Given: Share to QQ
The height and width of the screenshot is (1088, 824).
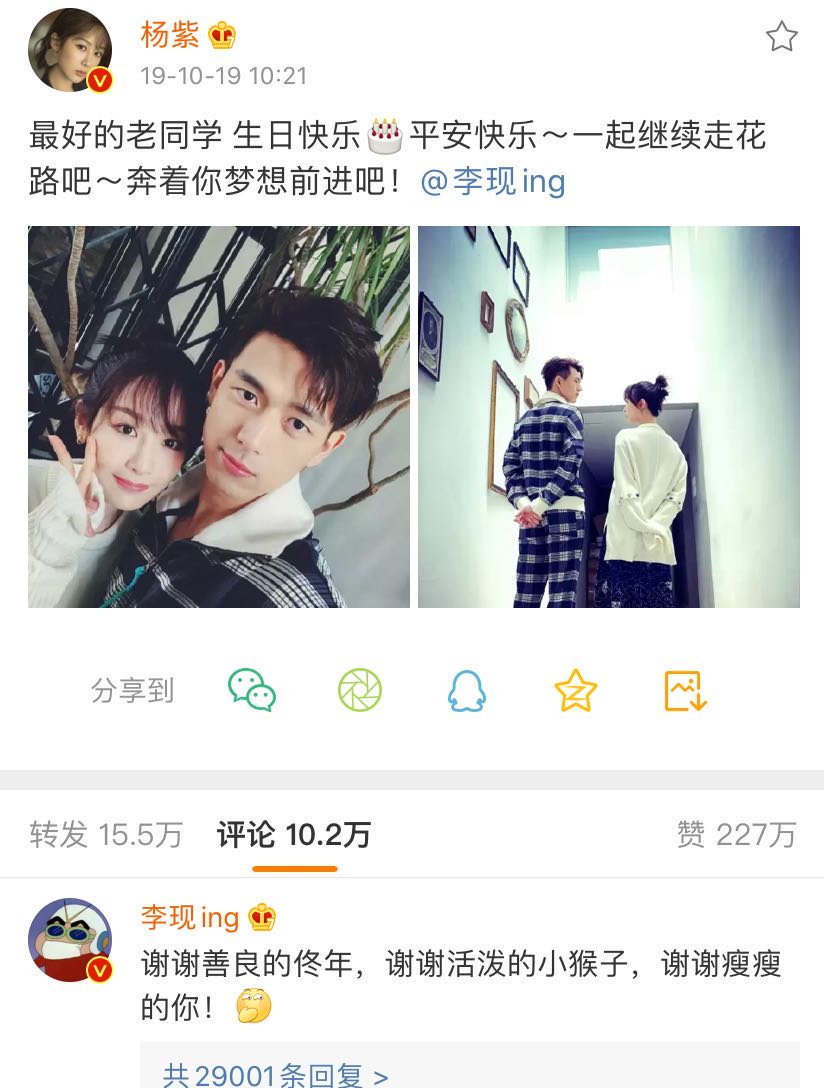Looking at the screenshot, I should pos(466,690).
